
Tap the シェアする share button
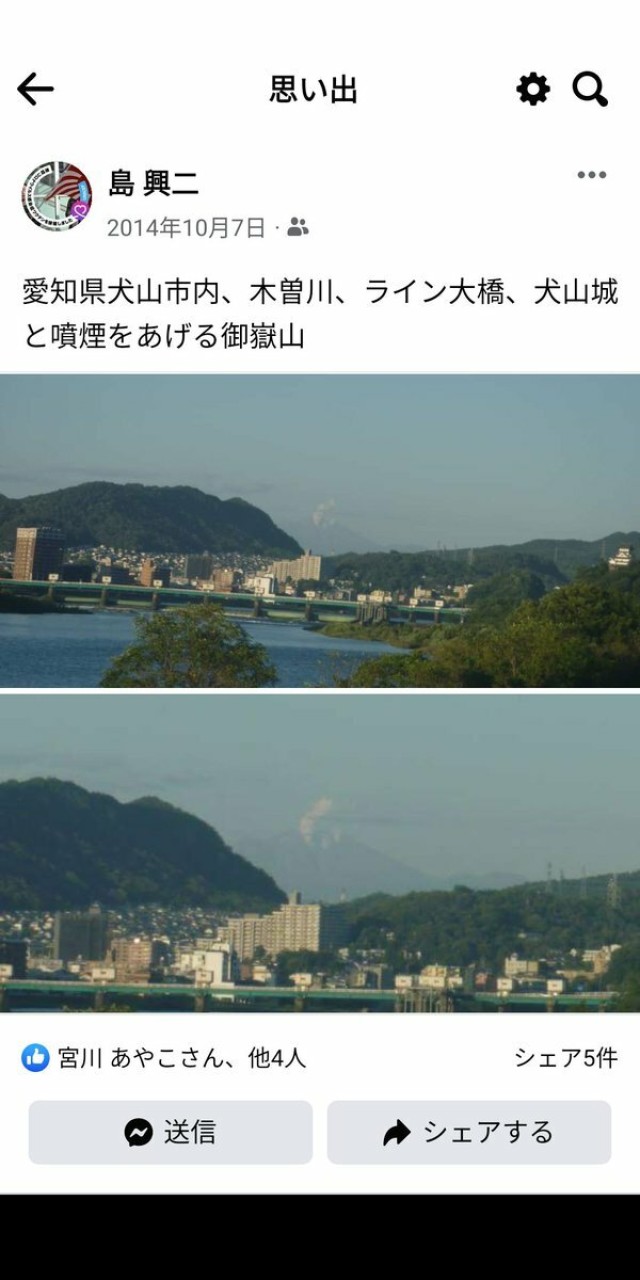(469, 1132)
